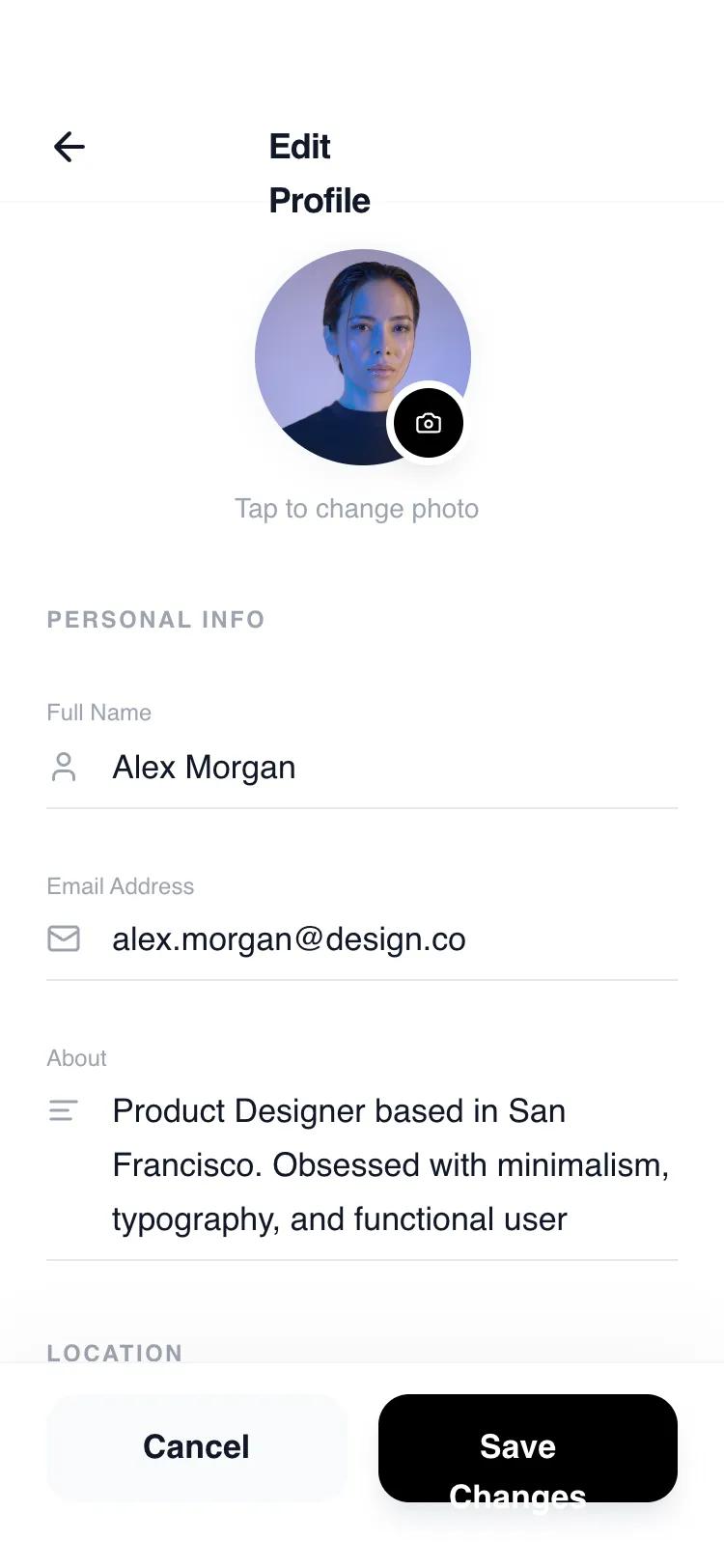The width and height of the screenshot is (724, 1568).
Task: Return to previous screen via back arrow
Action: point(68,147)
